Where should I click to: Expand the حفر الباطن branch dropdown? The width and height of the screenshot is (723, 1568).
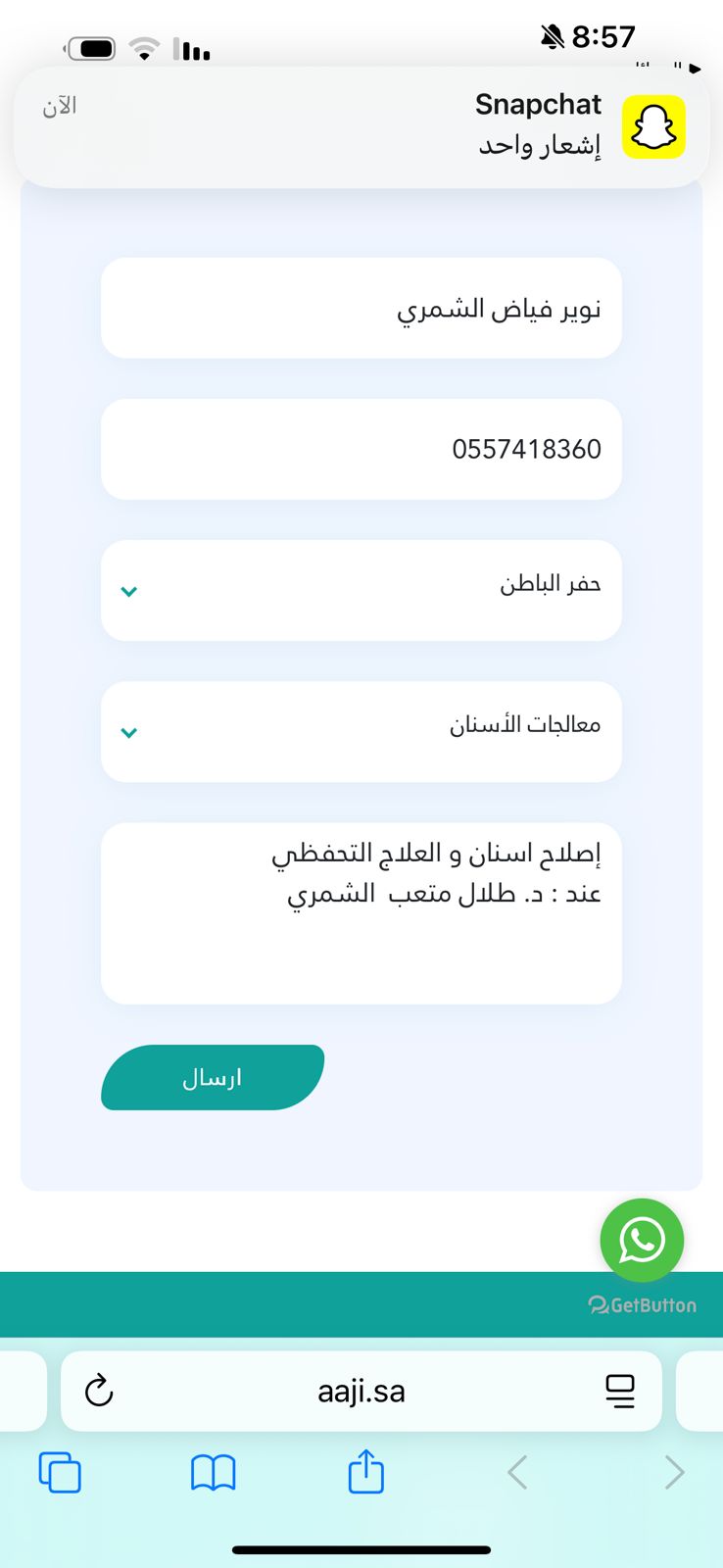click(x=361, y=590)
